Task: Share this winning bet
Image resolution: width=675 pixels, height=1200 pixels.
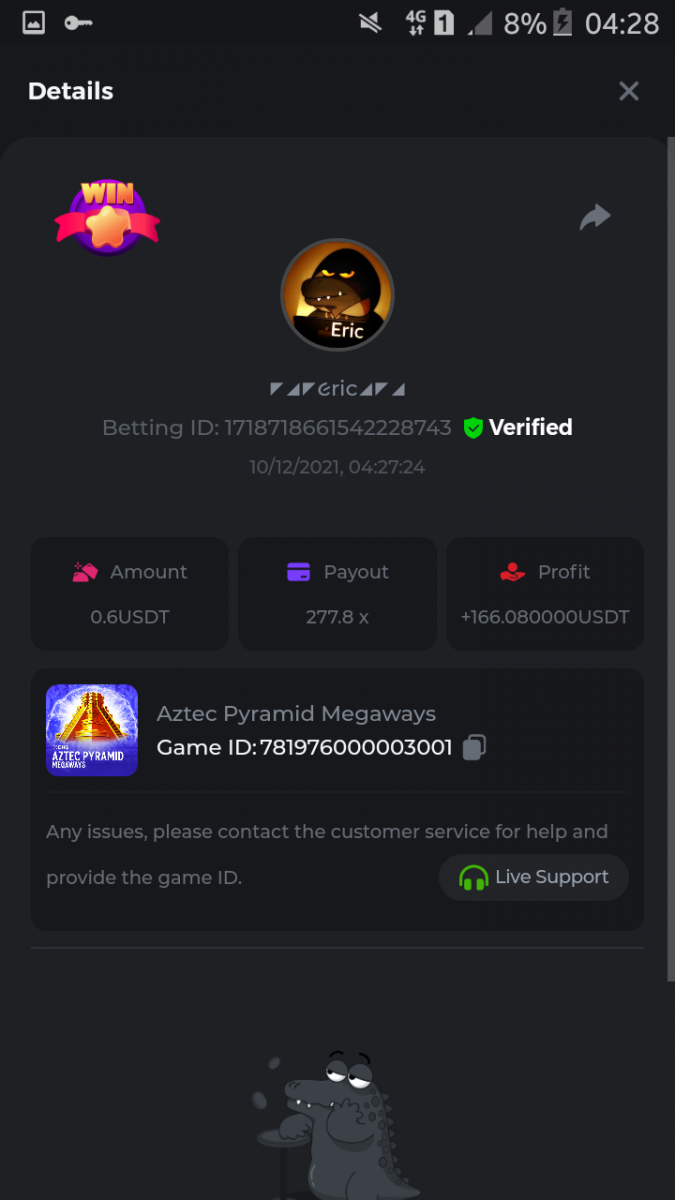Action: pos(595,217)
